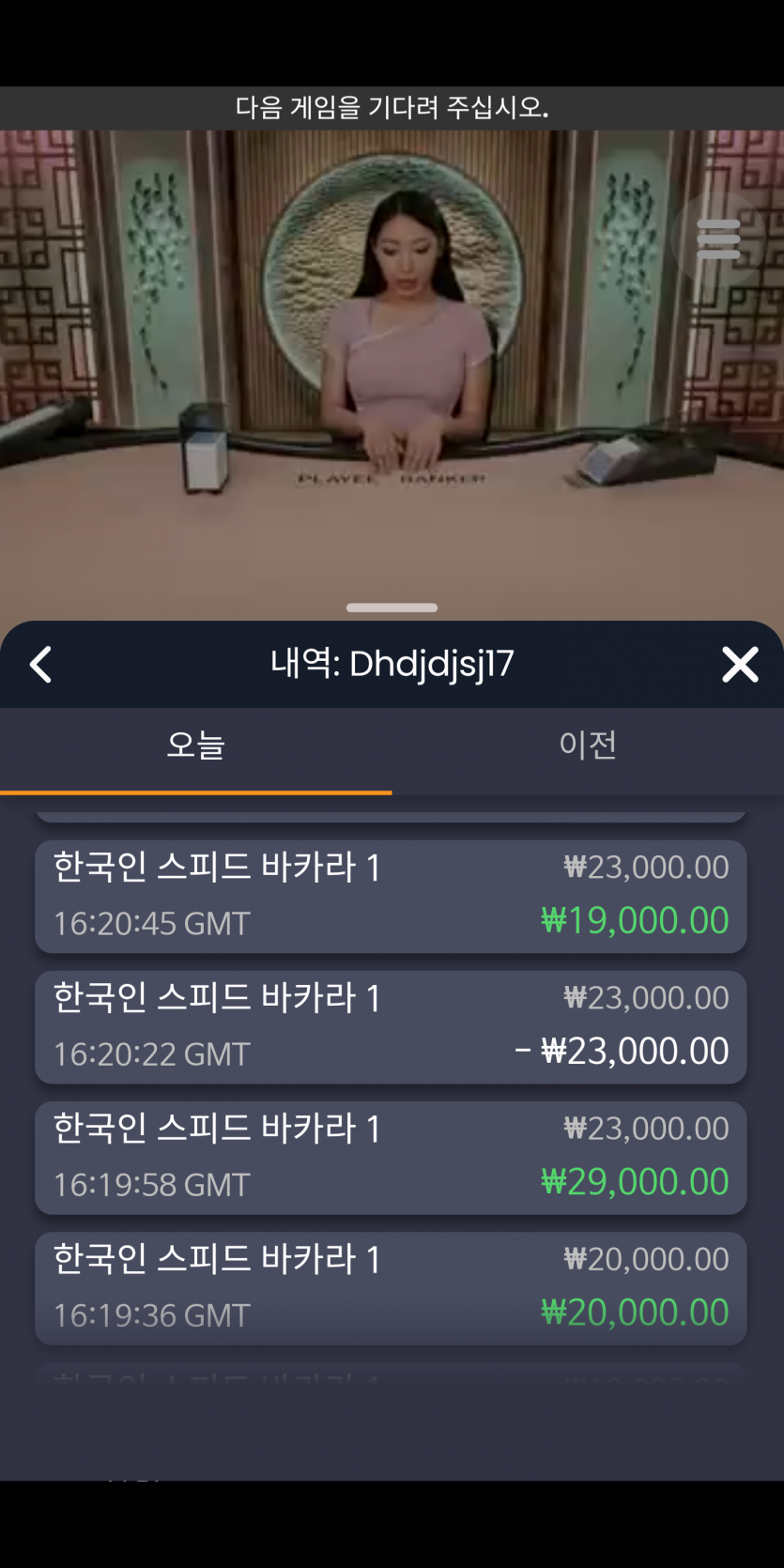
Task: Close the history panel with X
Action: pos(740,665)
